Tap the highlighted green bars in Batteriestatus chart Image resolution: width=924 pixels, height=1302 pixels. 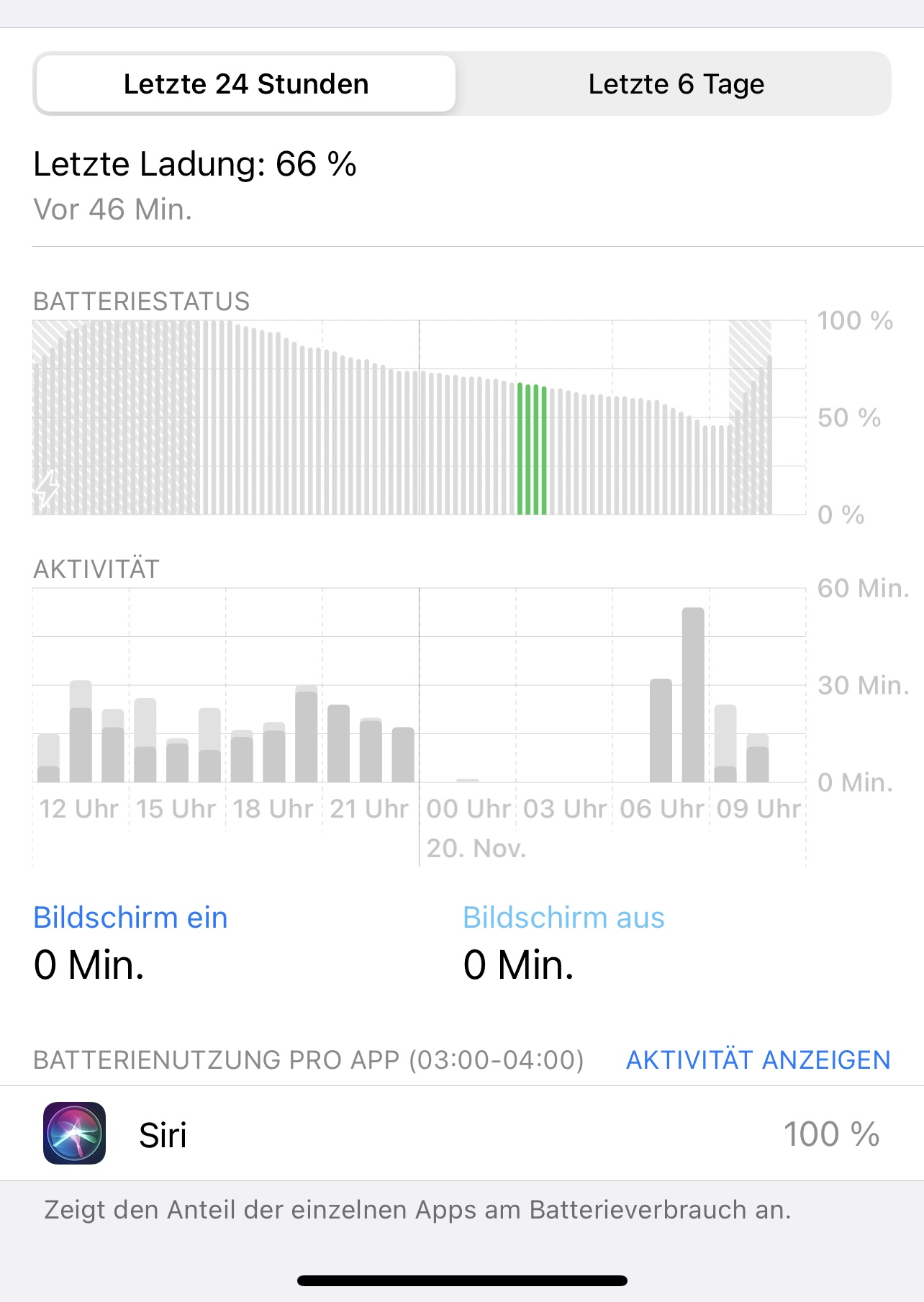click(532, 449)
